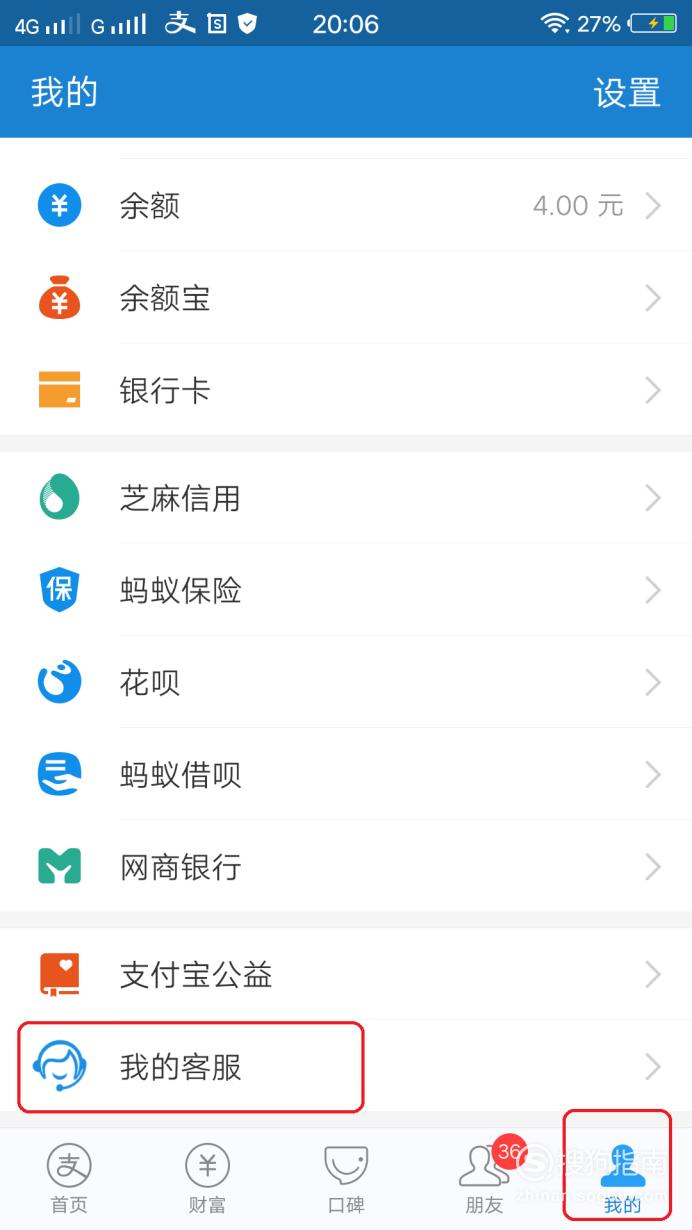Image resolution: width=692 pixels, height=1230 pixels.
Task: Select the 我的 tab
Action: (622, 1179)
